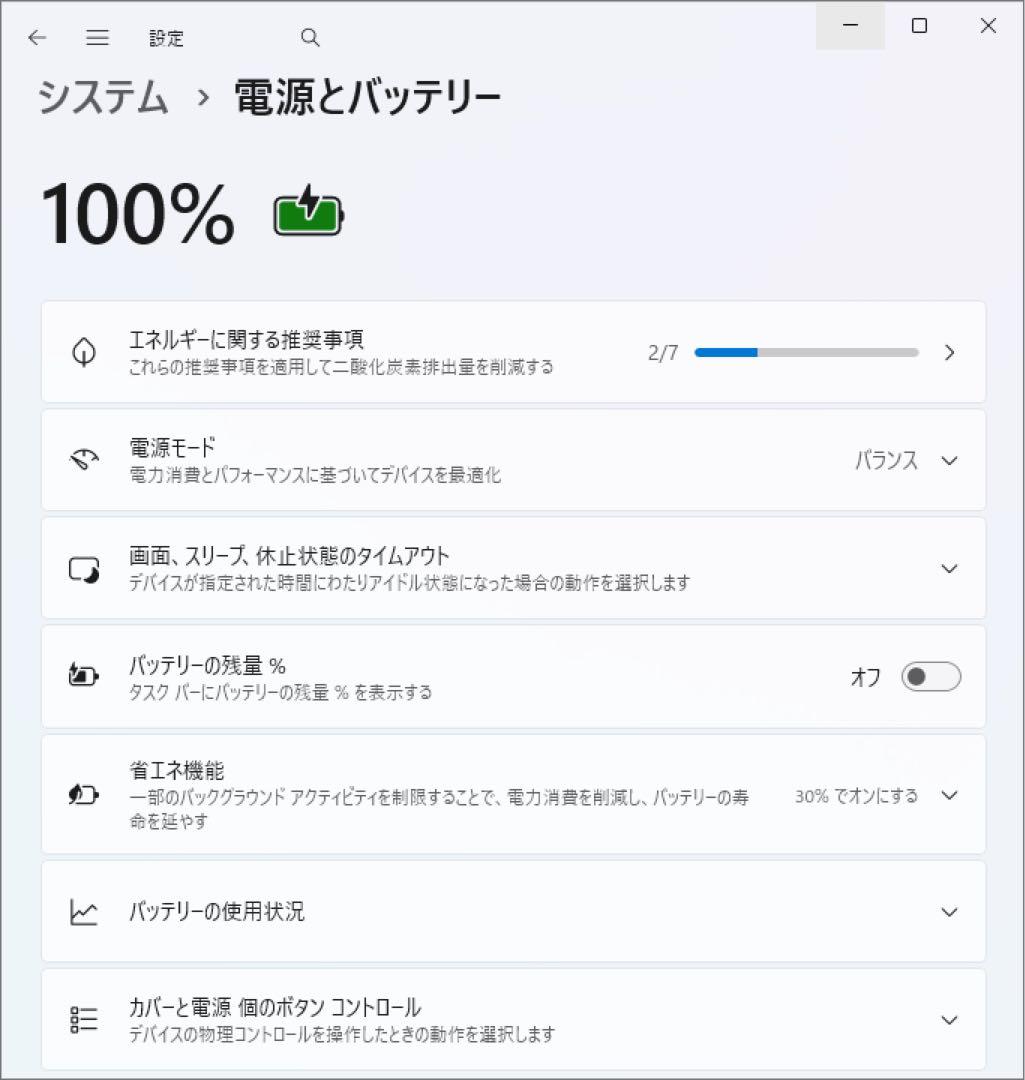Viewport: 1025px width, 1080px height.
Task: Select the power mode gauge icon
Action: 84,460
